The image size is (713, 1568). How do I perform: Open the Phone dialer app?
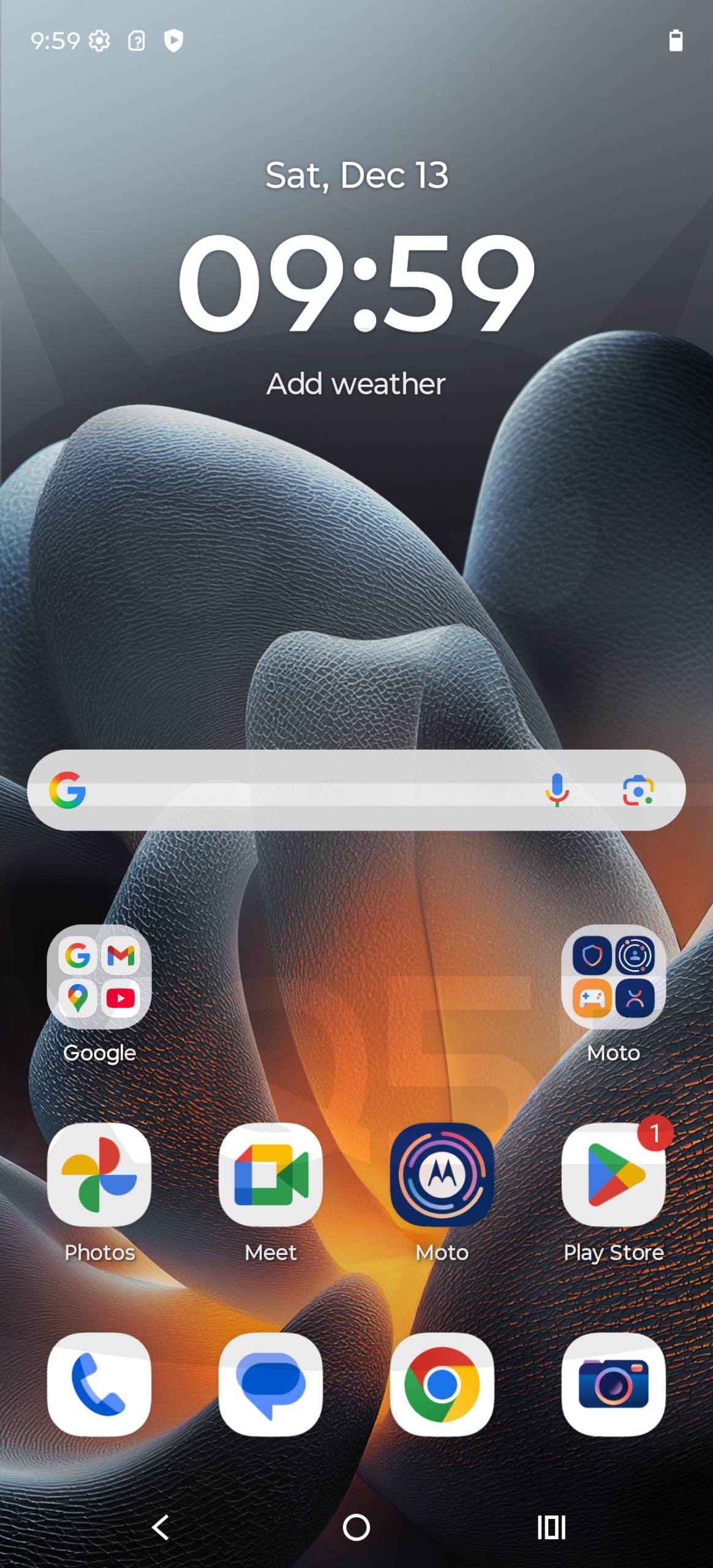pyautogui.click(x=99, y=1384)
